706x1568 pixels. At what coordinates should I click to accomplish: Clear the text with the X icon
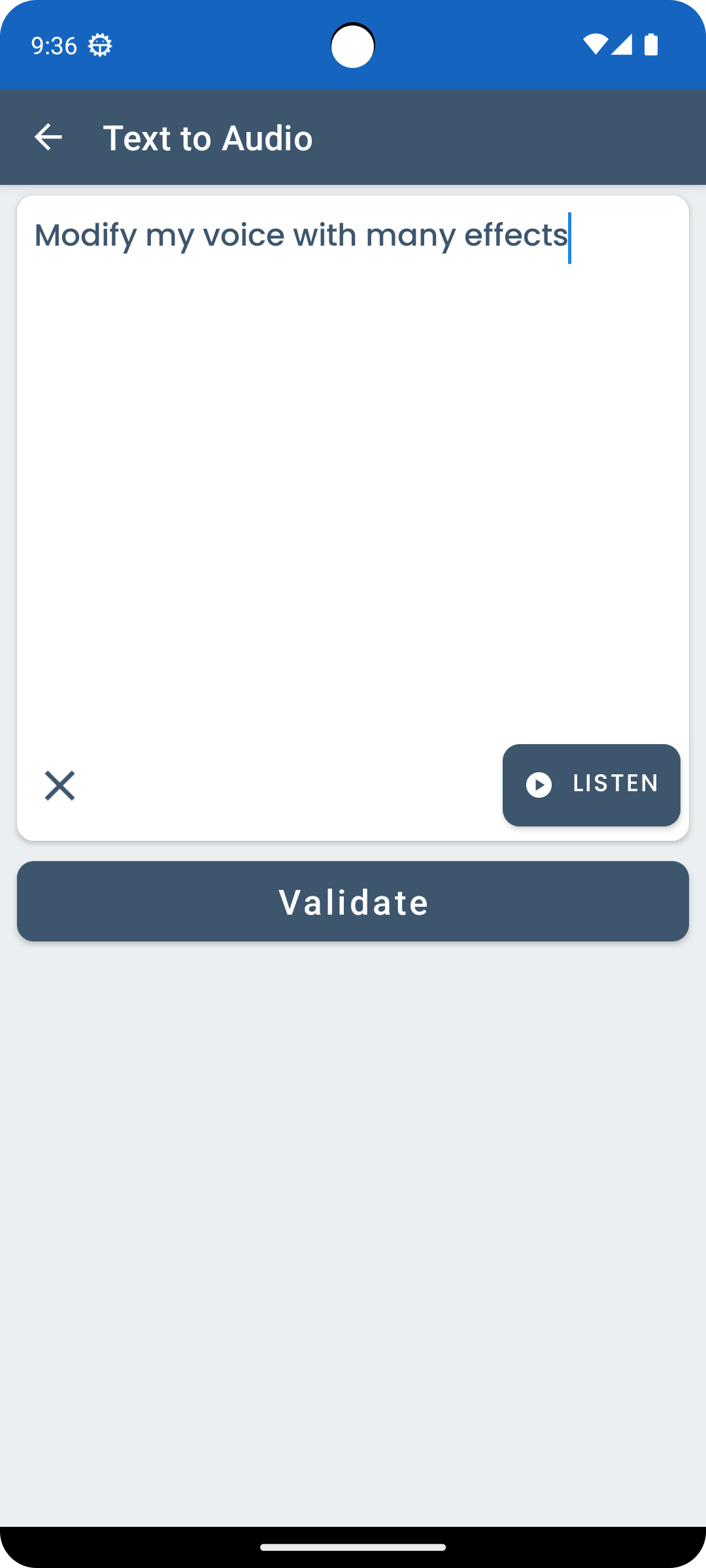pyautogui.click(x=59, y=785)
